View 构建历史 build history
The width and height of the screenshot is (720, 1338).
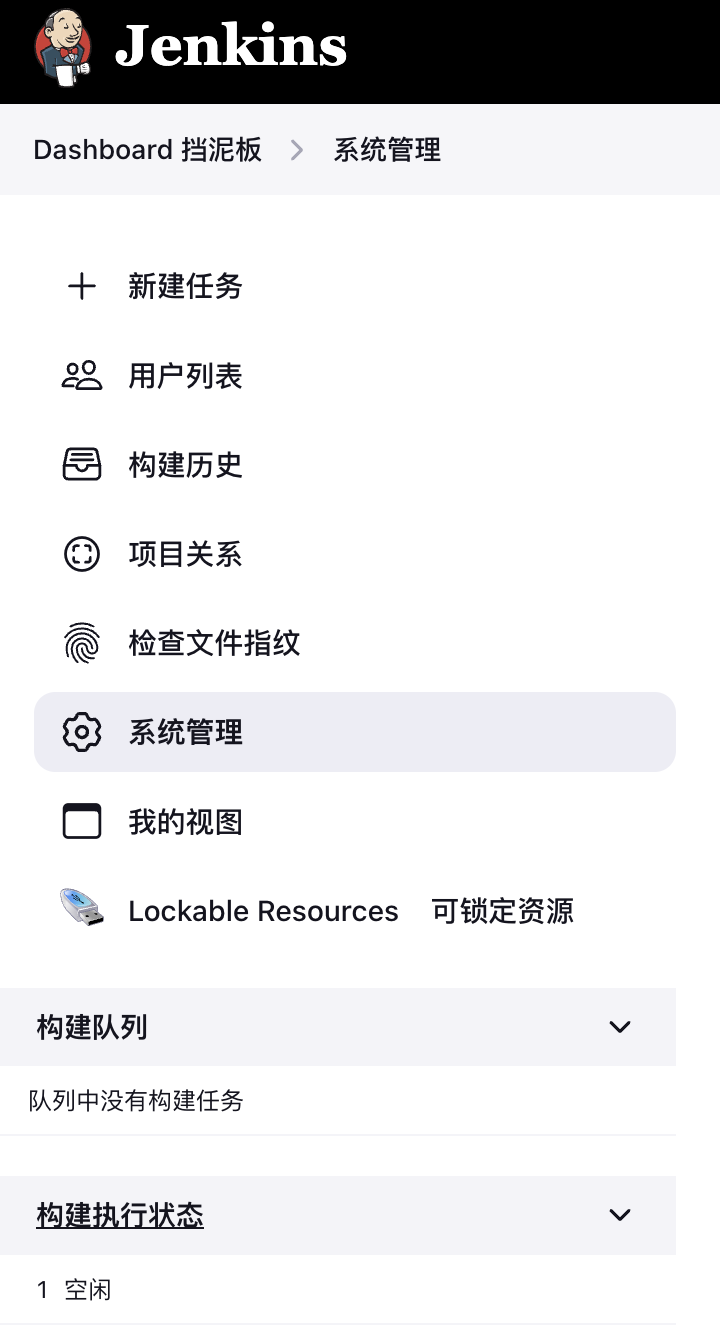[185, 465]
